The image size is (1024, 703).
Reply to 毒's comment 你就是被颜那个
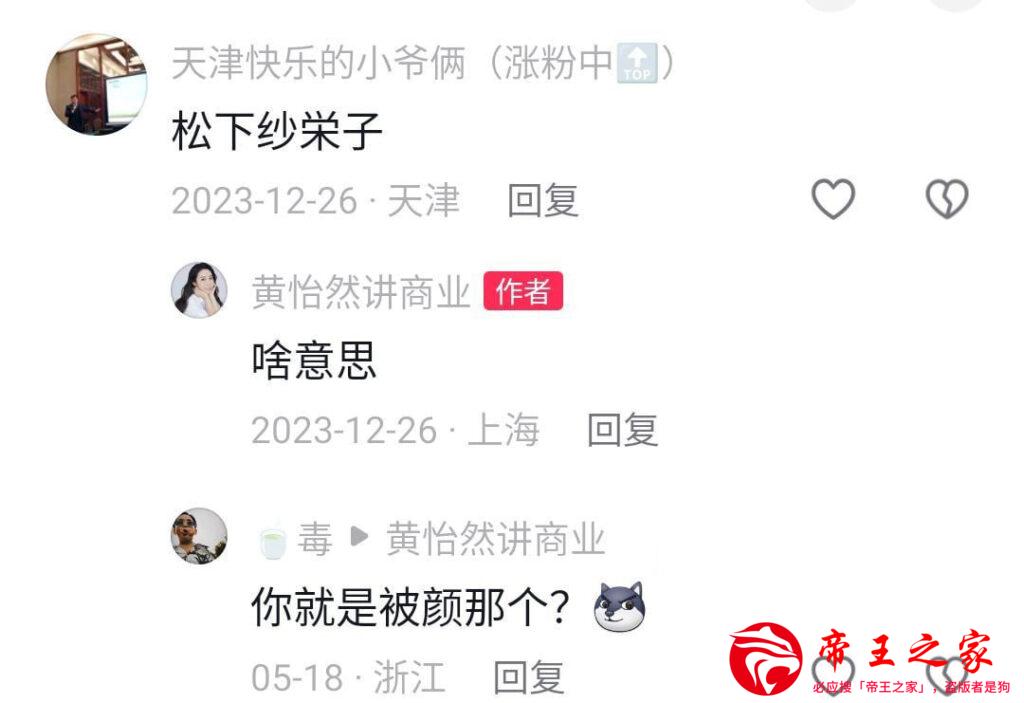tap(528, 677)
